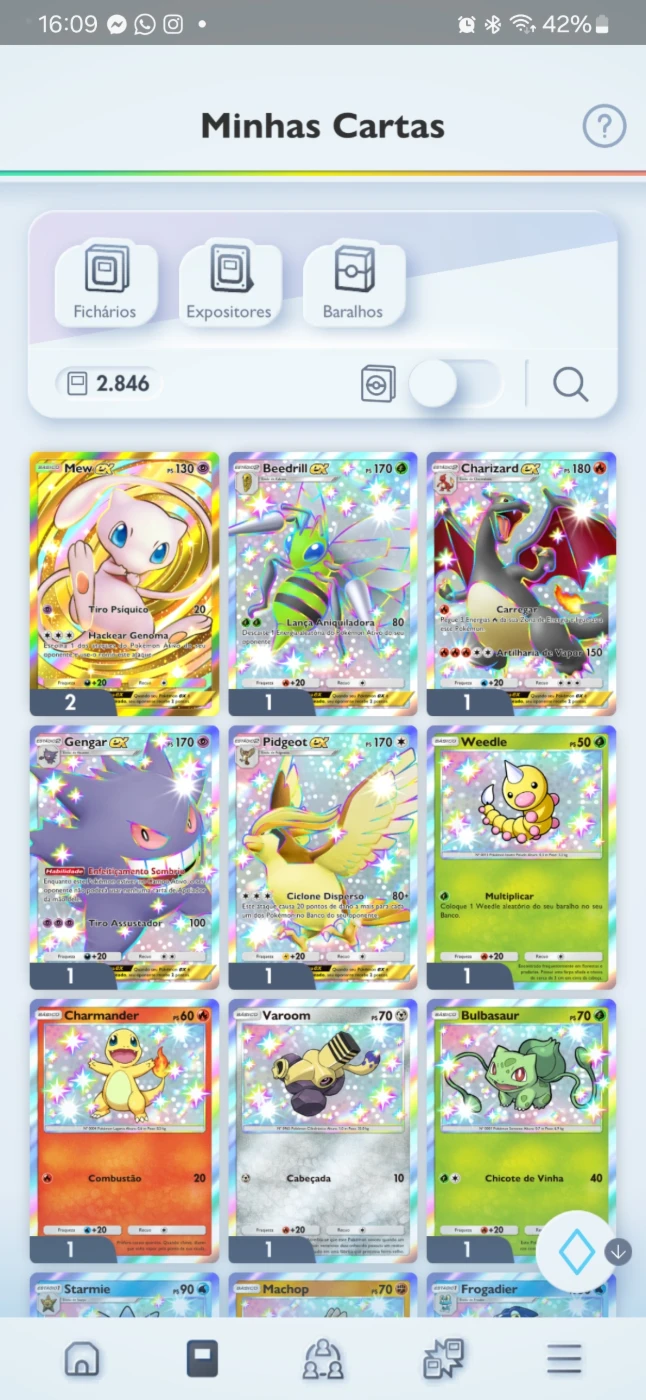
Task: Go to the home tab
Action: coord(82,1359)
